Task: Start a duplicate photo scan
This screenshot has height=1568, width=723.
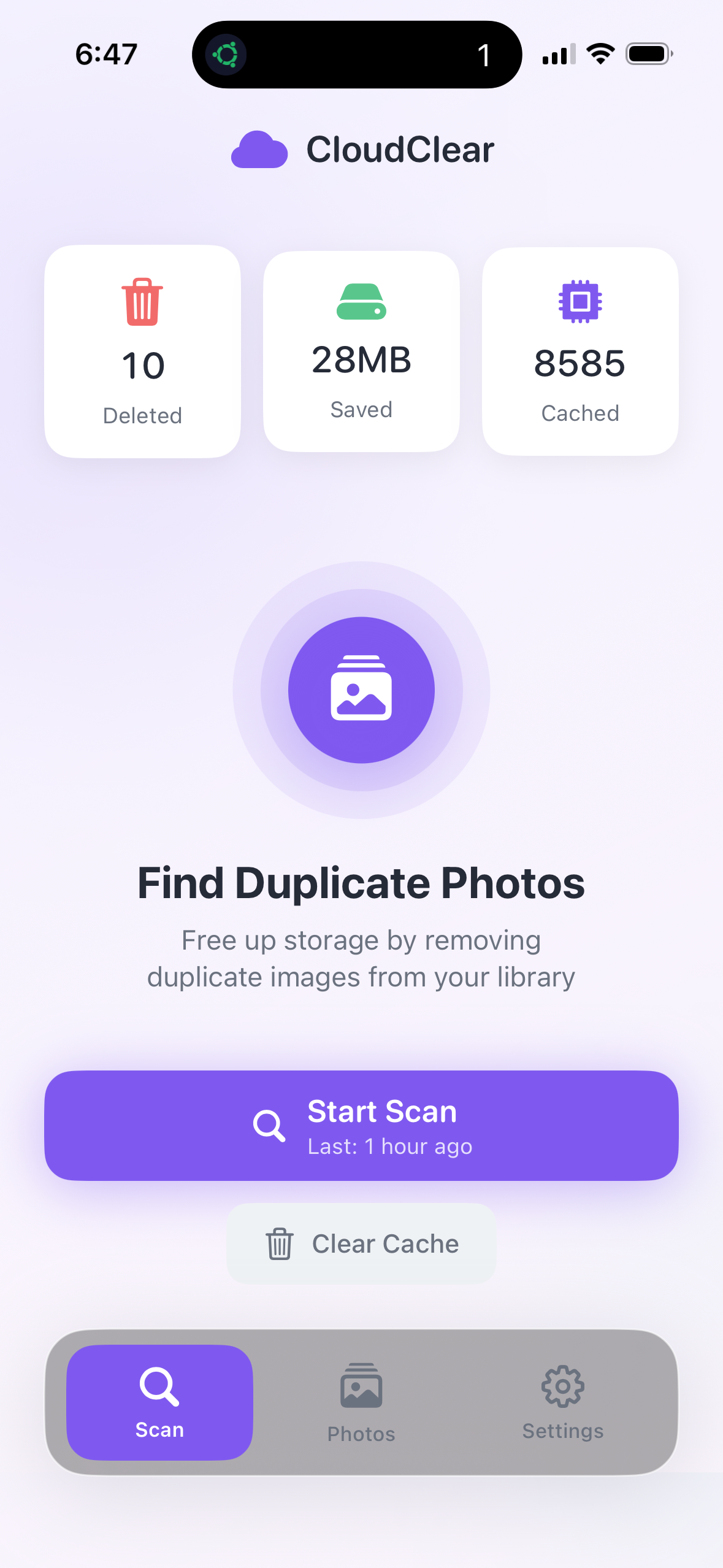Action: [x=361, y=1125]
